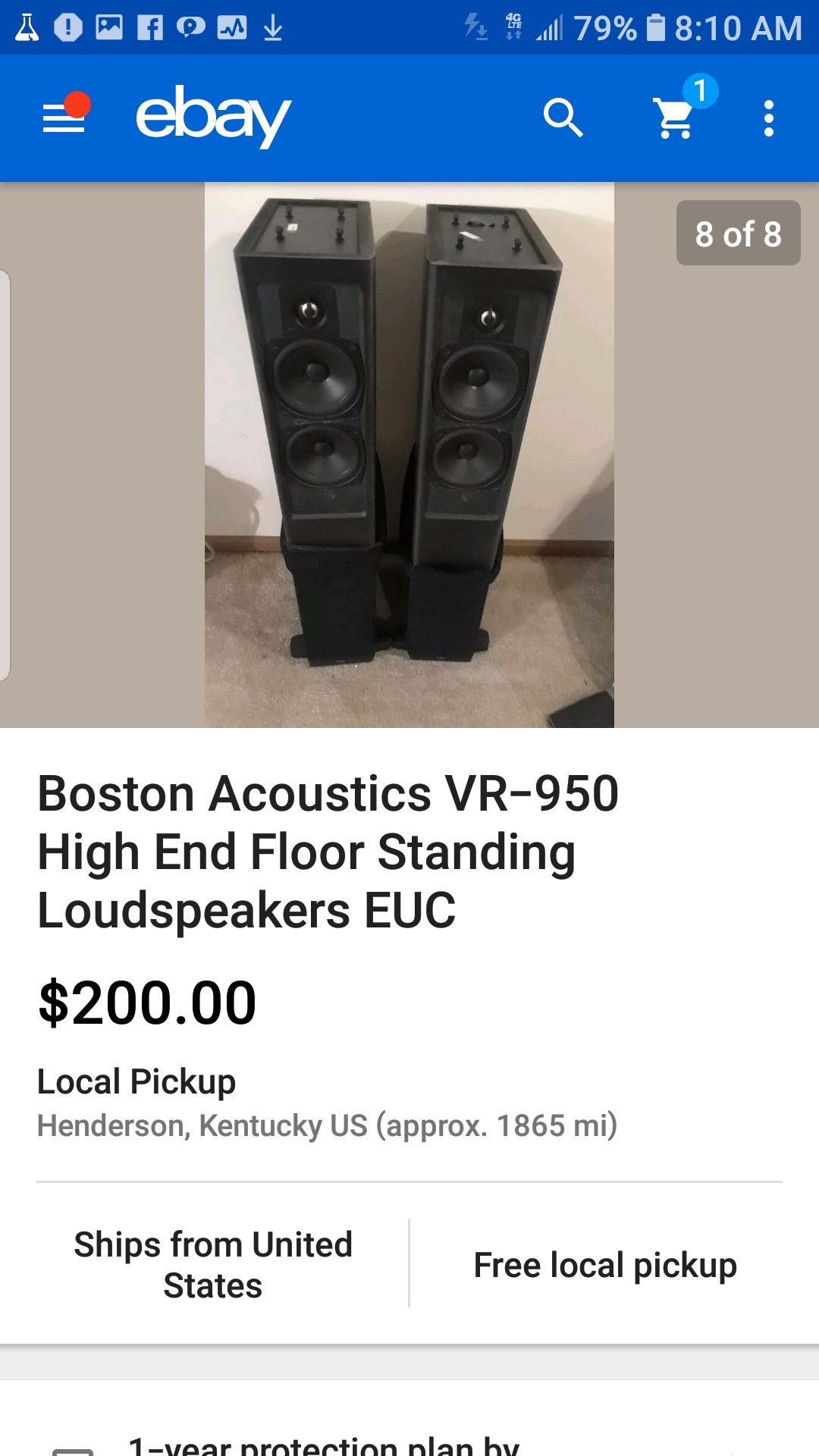The width and height of the screenshot is (819, 1456).
Task: Tap the eBay logo
Action: (x=213, y=117)
